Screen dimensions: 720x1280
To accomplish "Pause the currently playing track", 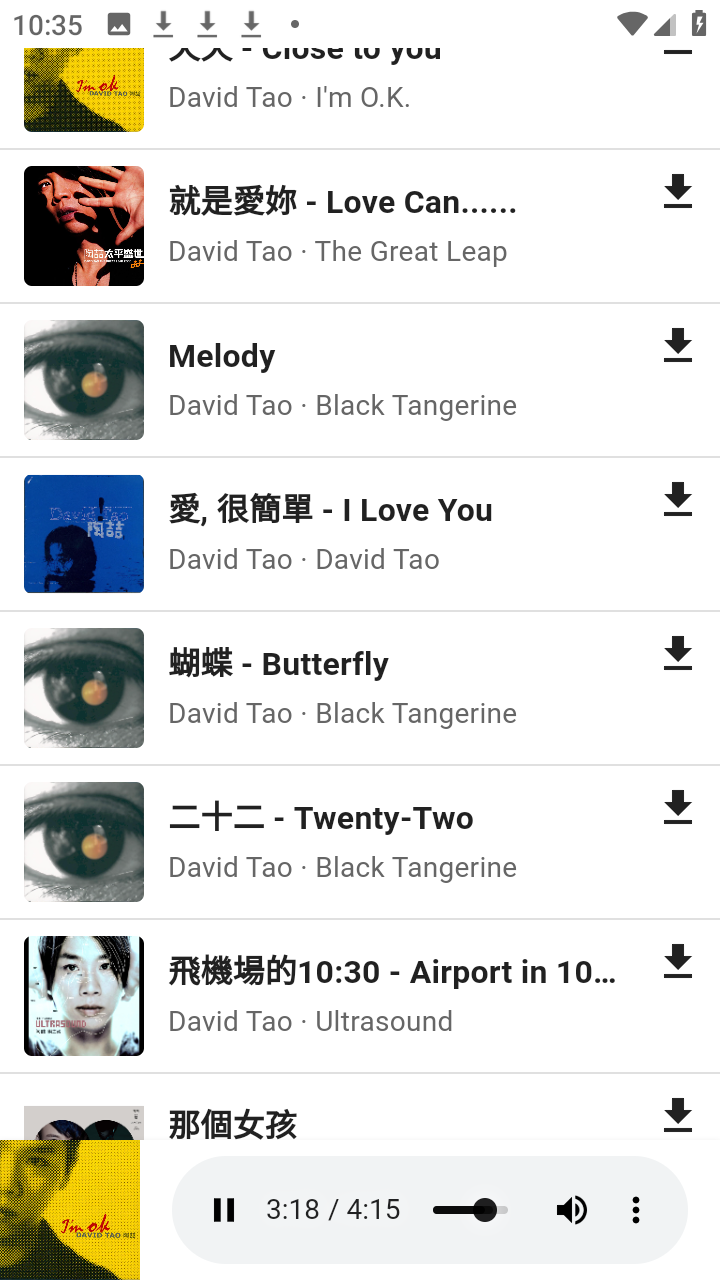I will pos(224,1210).
